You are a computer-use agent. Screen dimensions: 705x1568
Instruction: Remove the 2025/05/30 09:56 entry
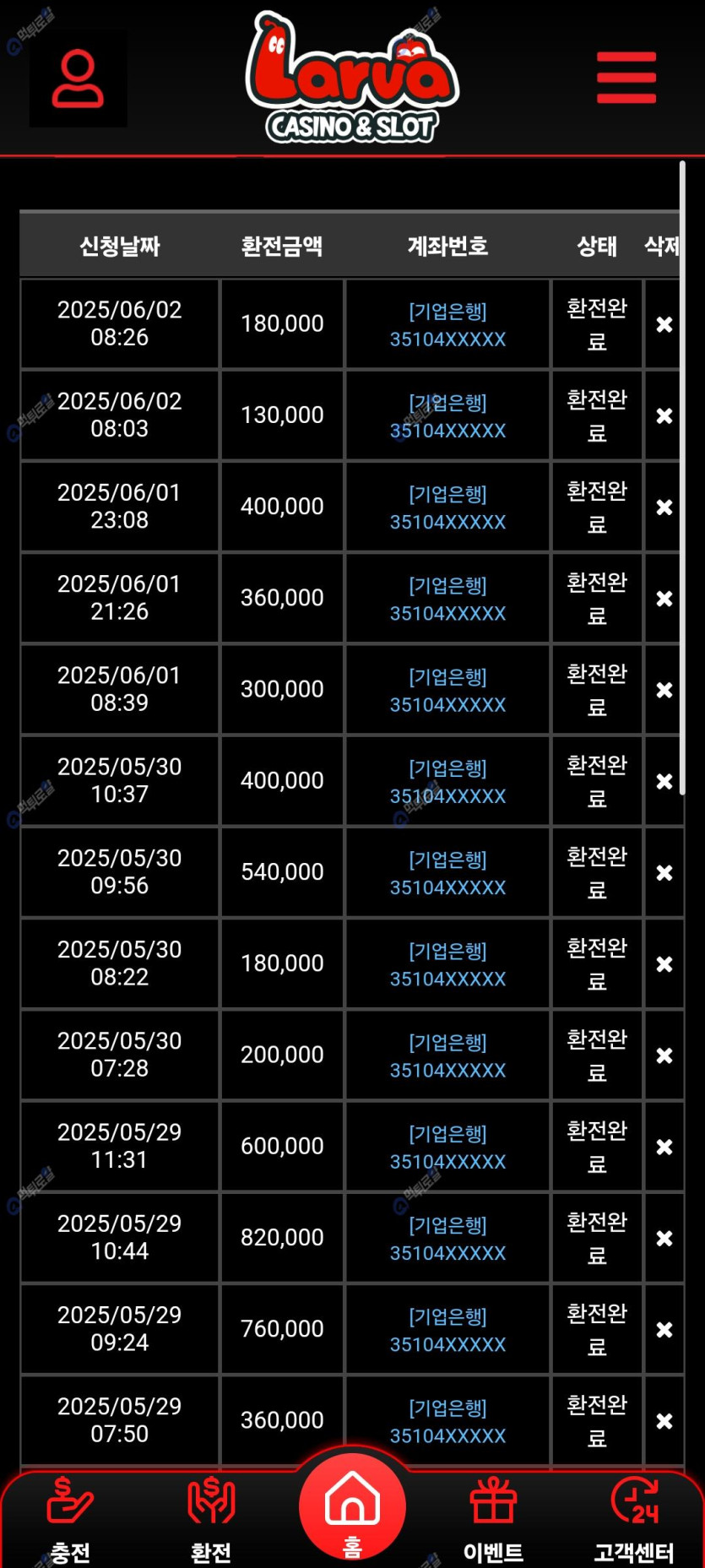point(664,872)
